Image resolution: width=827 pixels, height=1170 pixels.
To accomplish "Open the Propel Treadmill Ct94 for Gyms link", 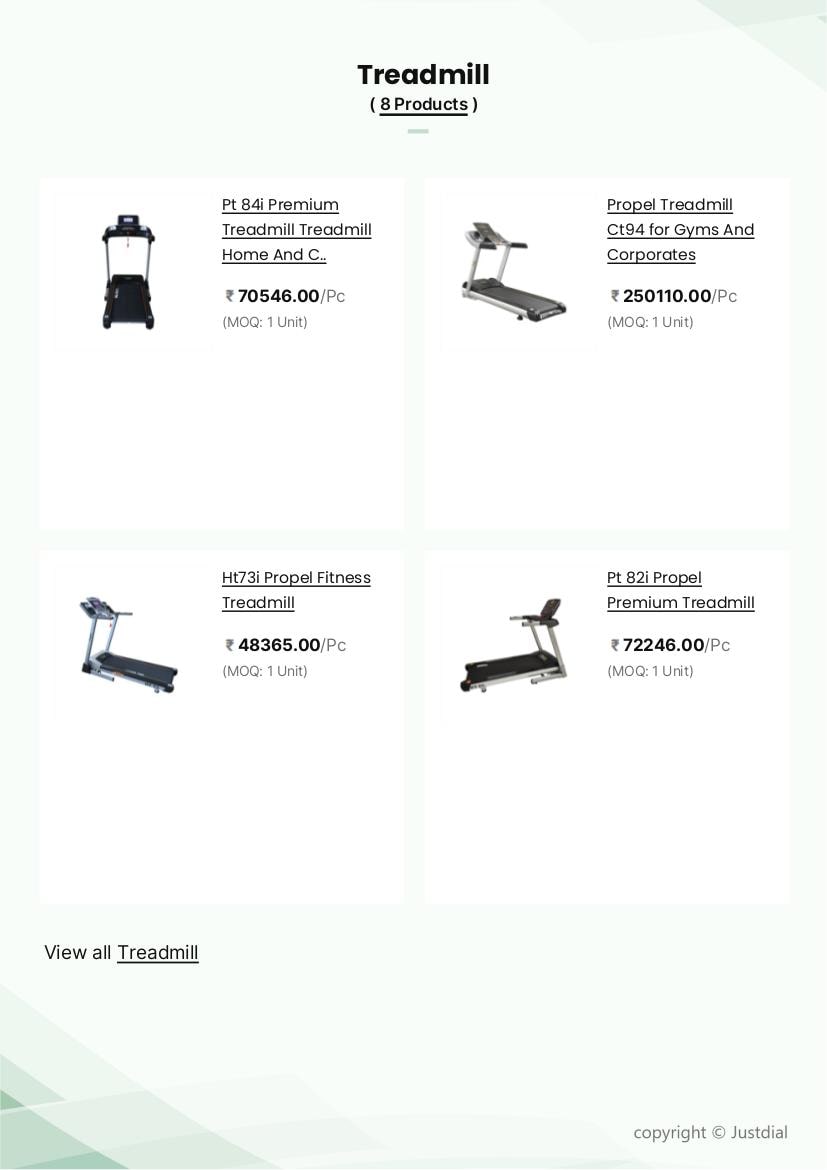I will [680, 230].
